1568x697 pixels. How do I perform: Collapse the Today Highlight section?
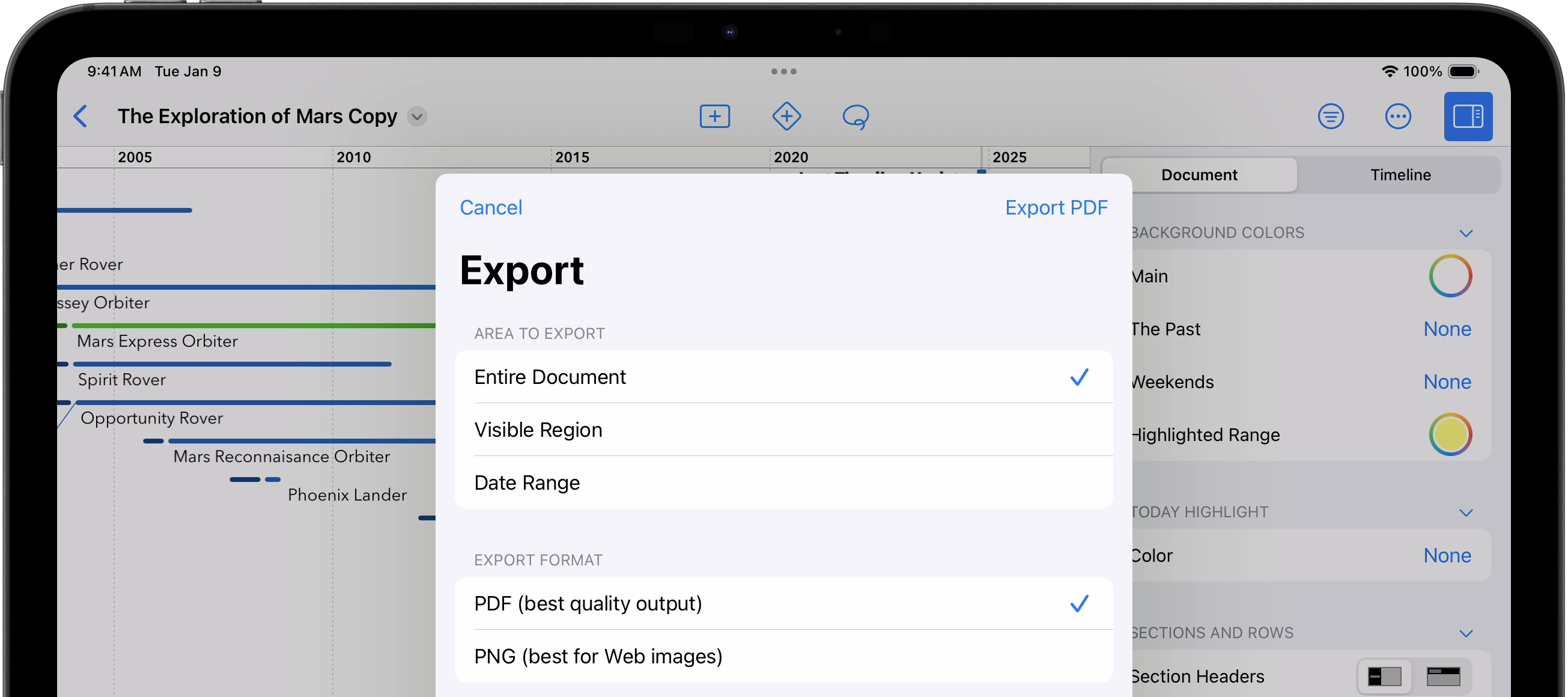1466,513
